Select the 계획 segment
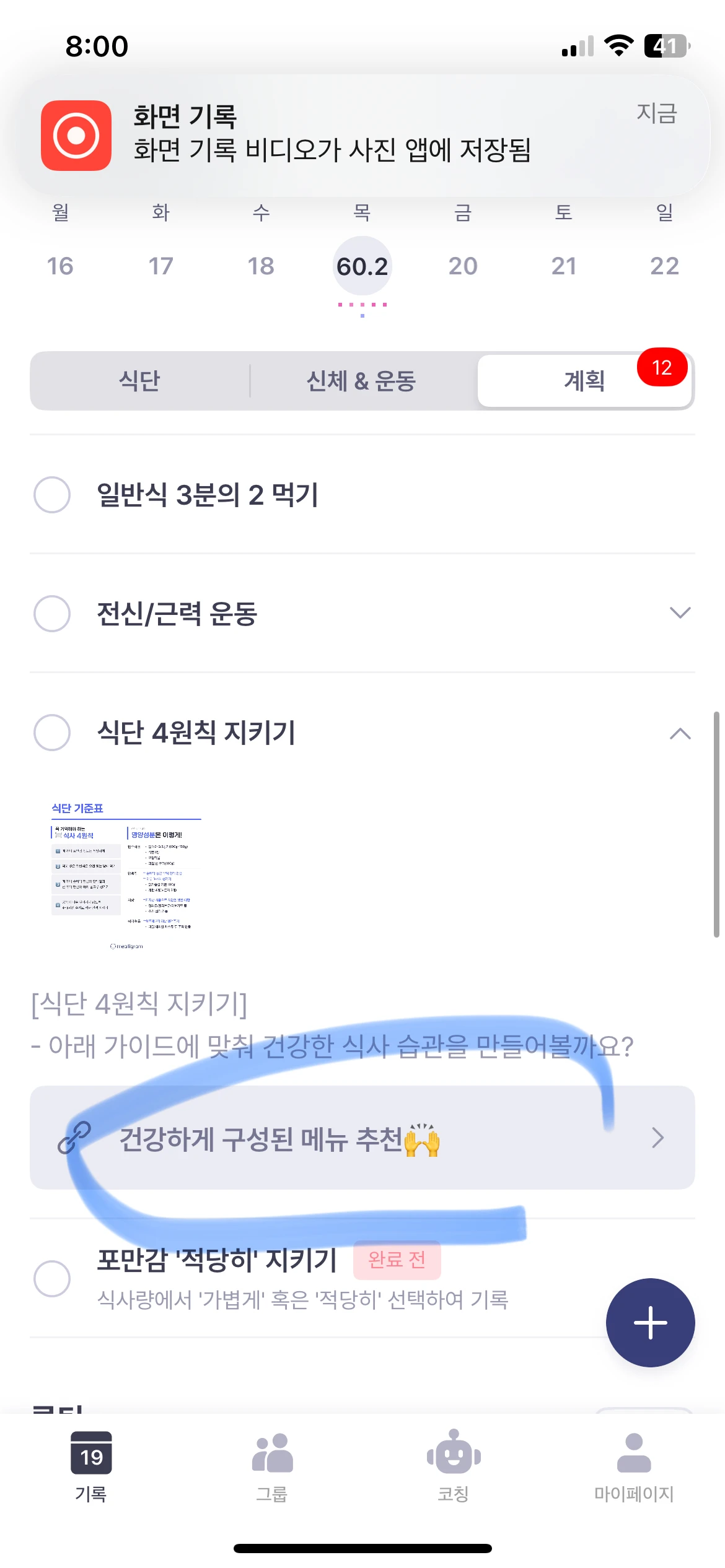Screen dimensions: 725x1568 (x=584, y=381)
